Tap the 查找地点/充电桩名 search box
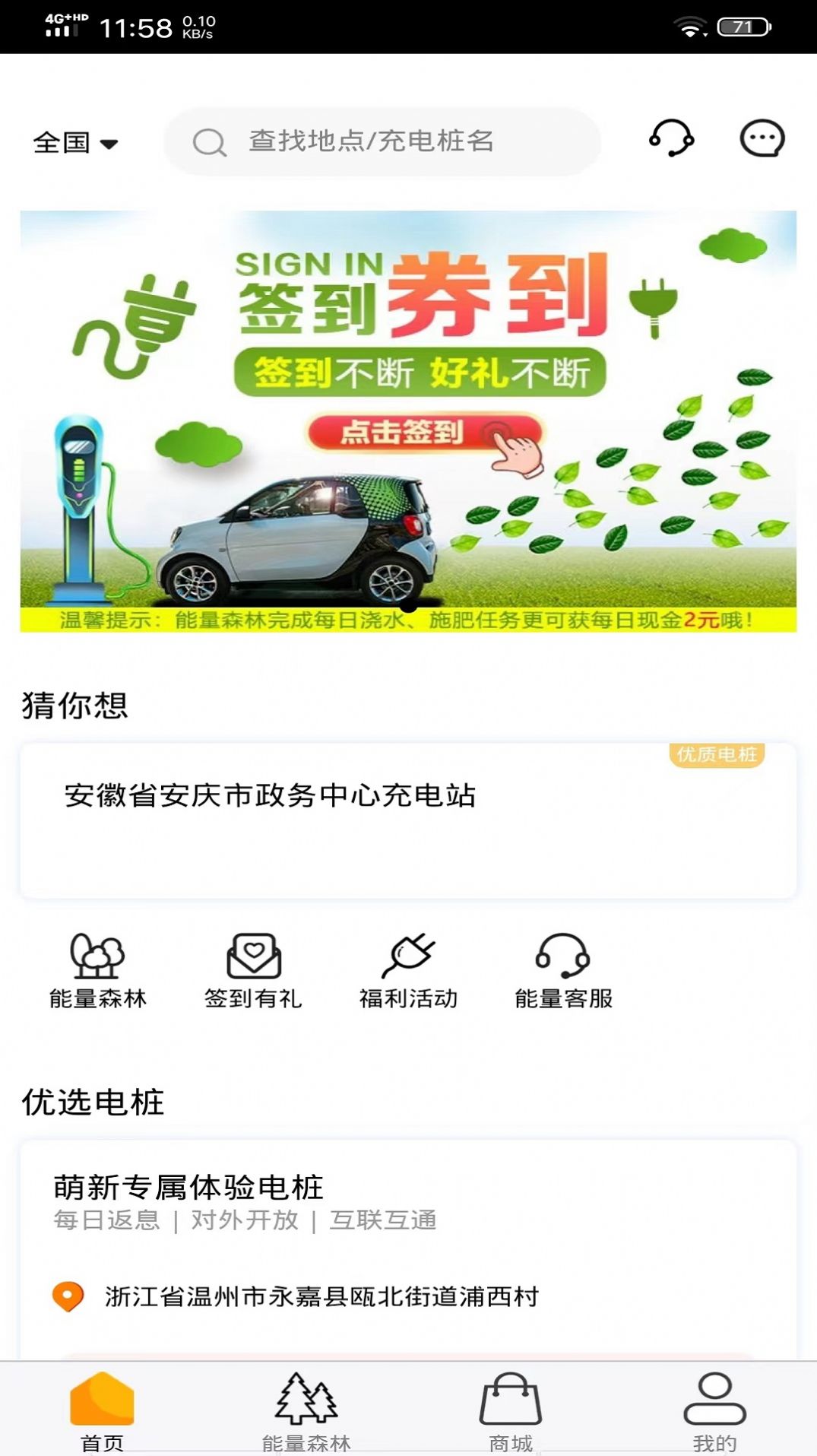 [x=382, y=141]
